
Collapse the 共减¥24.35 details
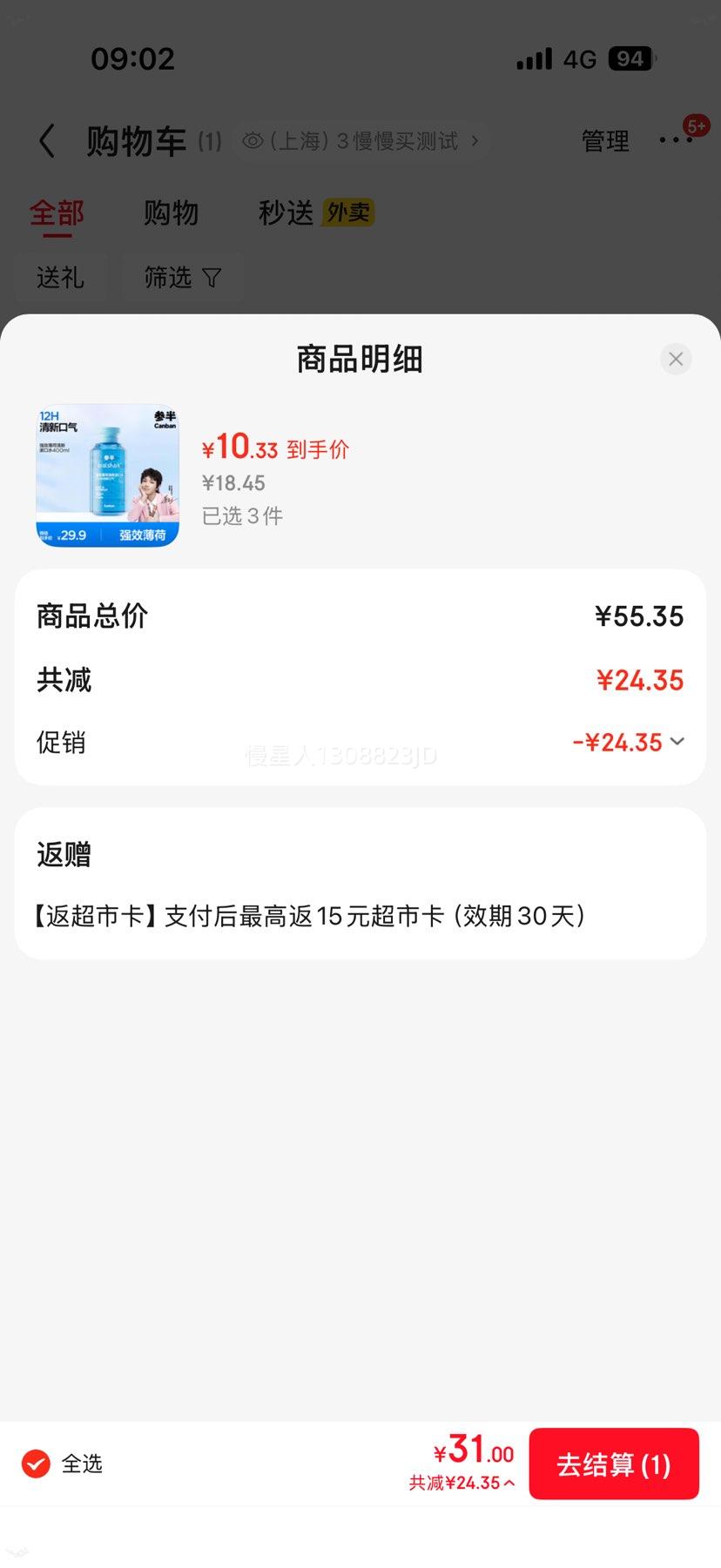[462, 1483]
